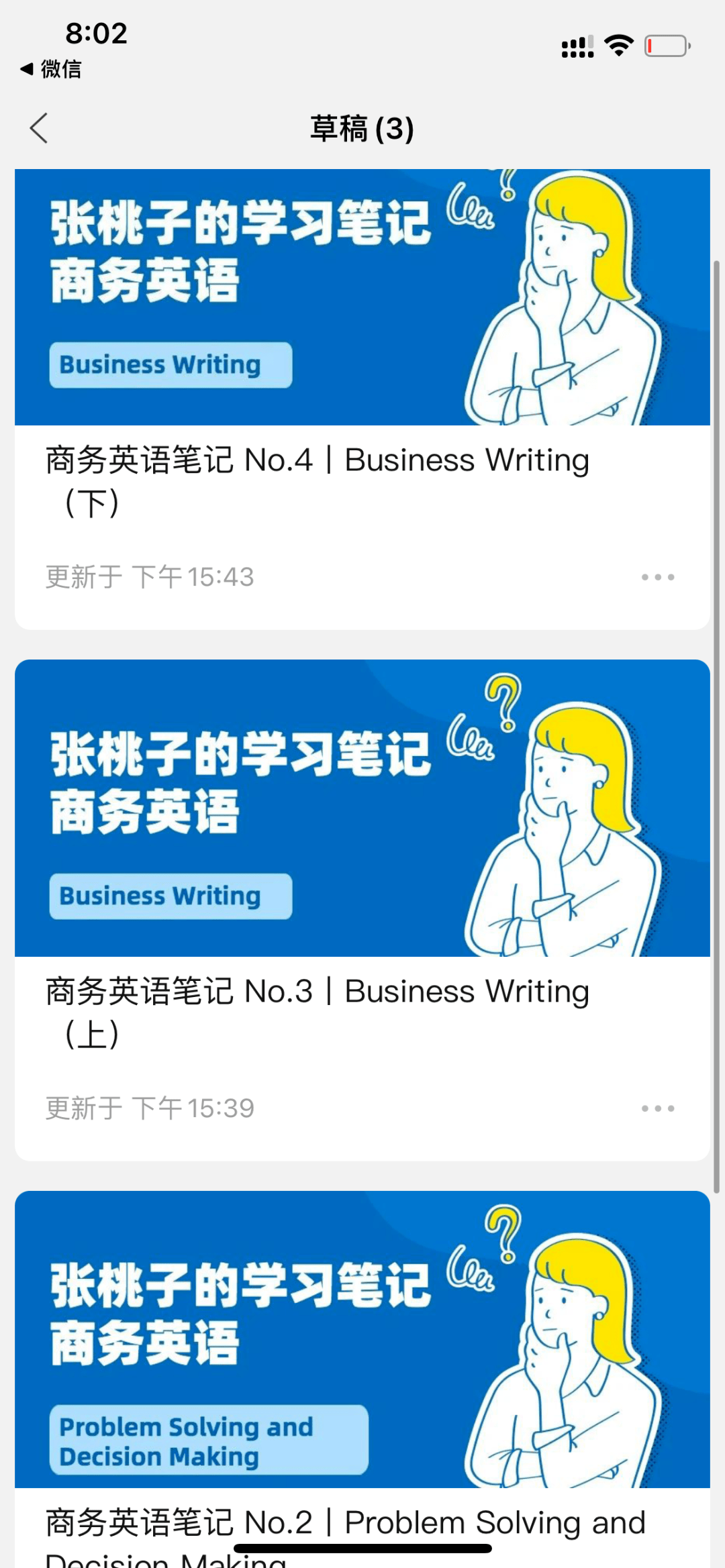Go back from the 草稿 page
725x1568 pixels.
[x=39, y=128]
